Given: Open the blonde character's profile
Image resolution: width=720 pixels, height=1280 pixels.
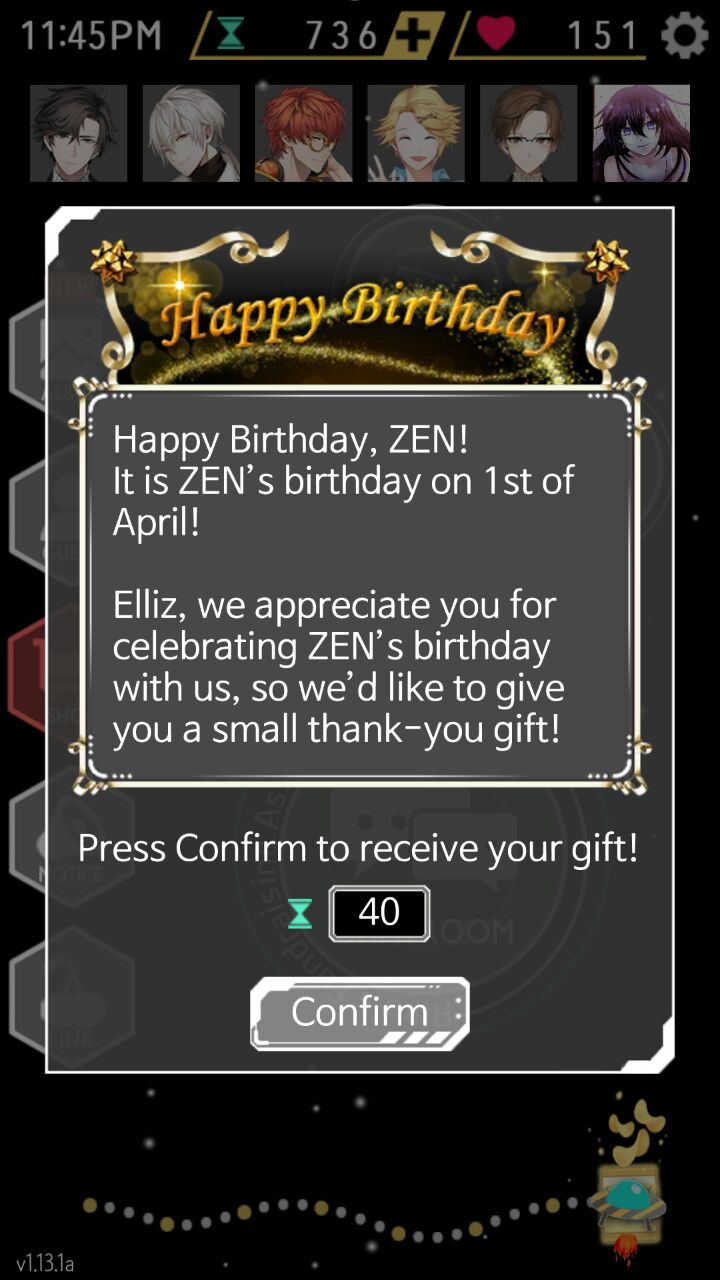Looking at the screenshot, I should (x=416, y=133).
